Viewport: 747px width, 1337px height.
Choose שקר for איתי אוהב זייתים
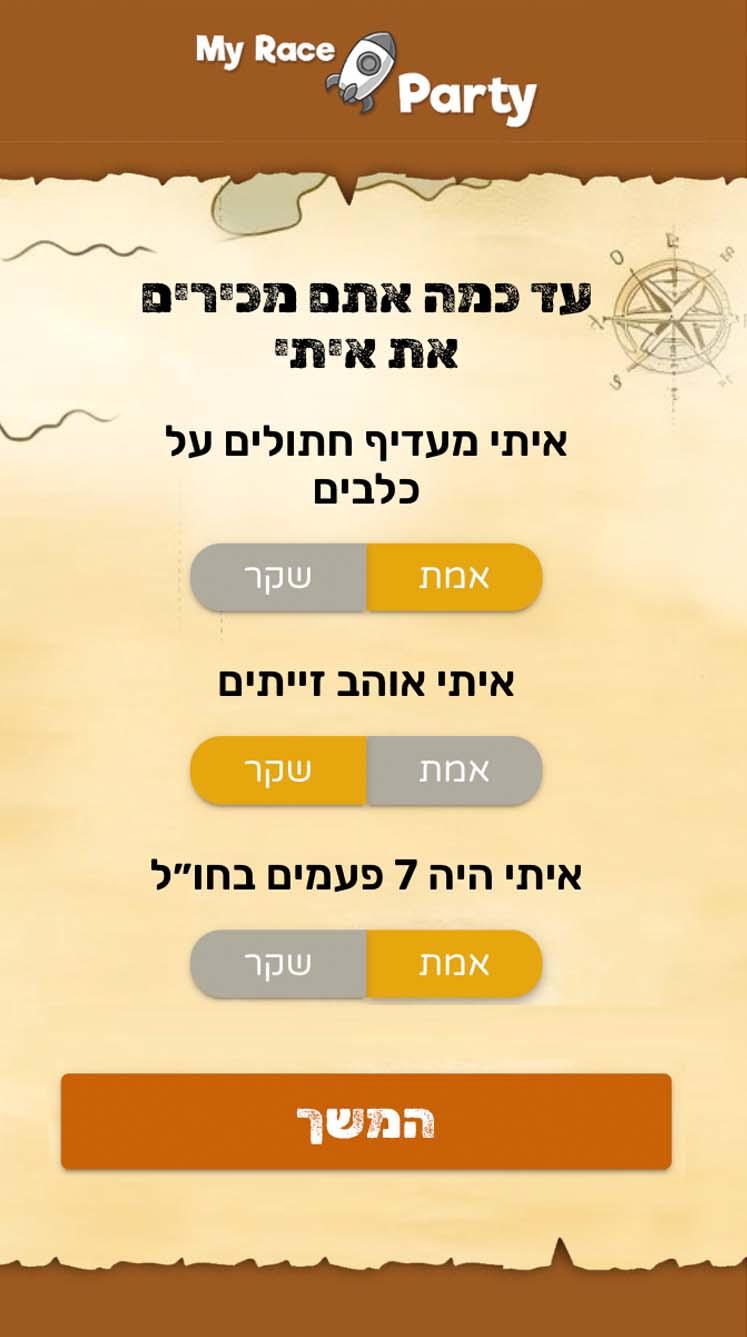[278, 771]
